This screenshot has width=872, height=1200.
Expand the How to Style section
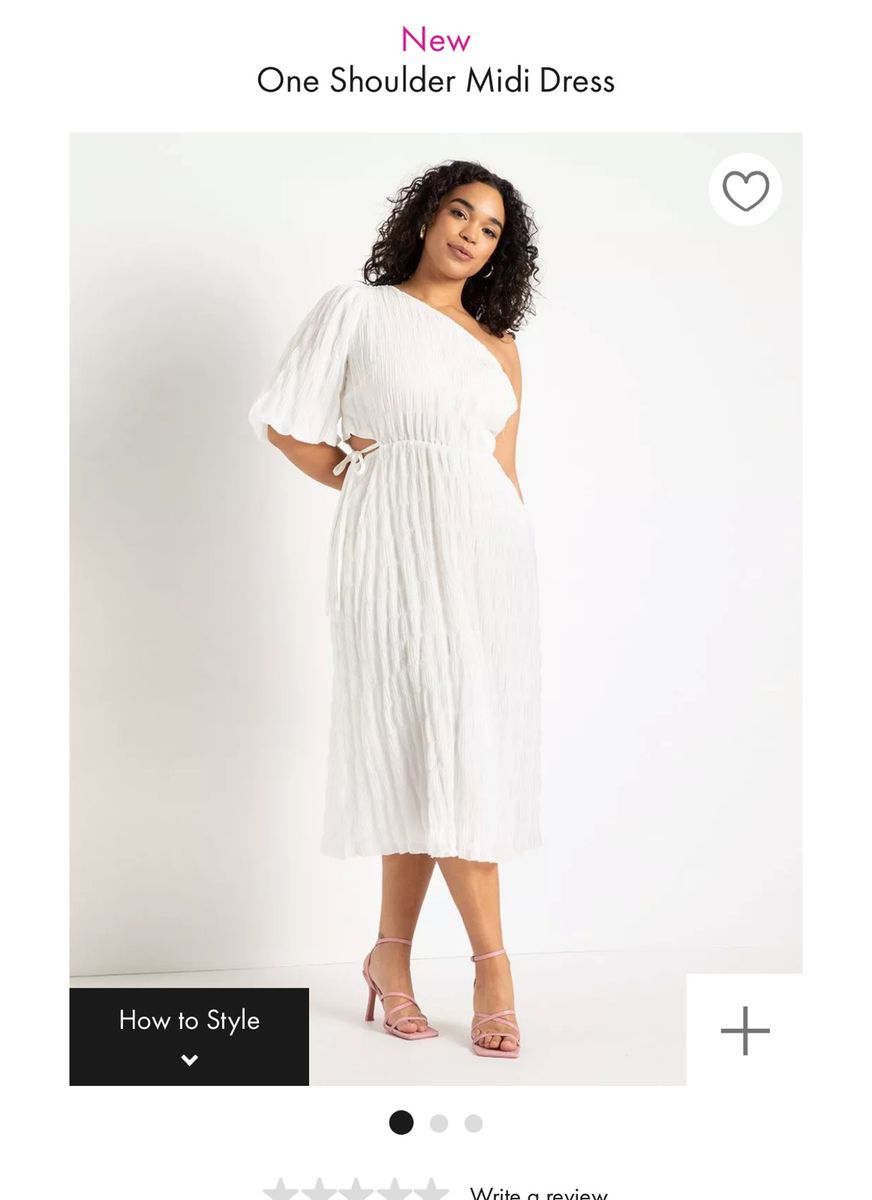pyautogui.click(x=189, y=1036)
